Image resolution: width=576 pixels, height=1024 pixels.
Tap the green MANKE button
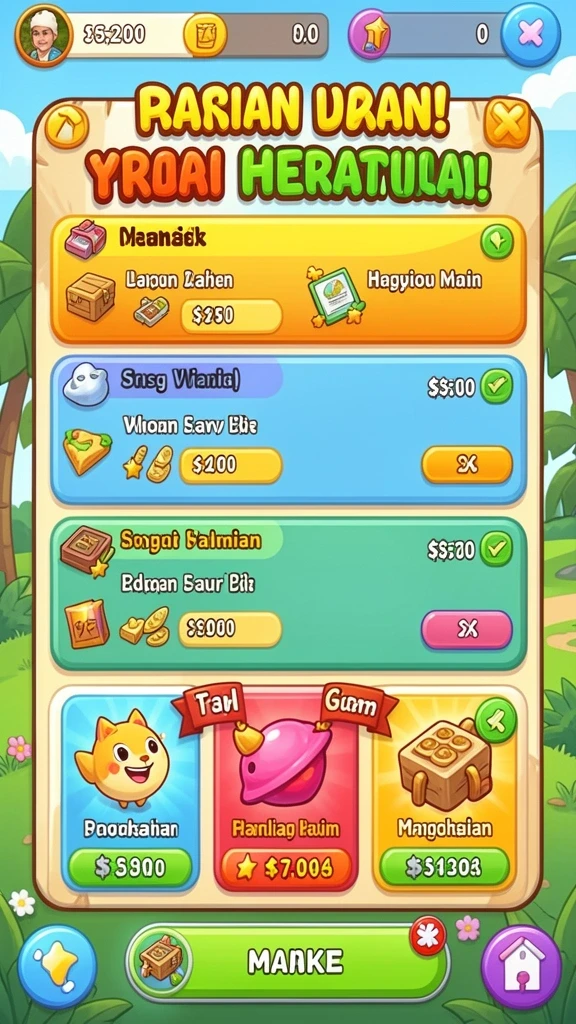[287, 961]
